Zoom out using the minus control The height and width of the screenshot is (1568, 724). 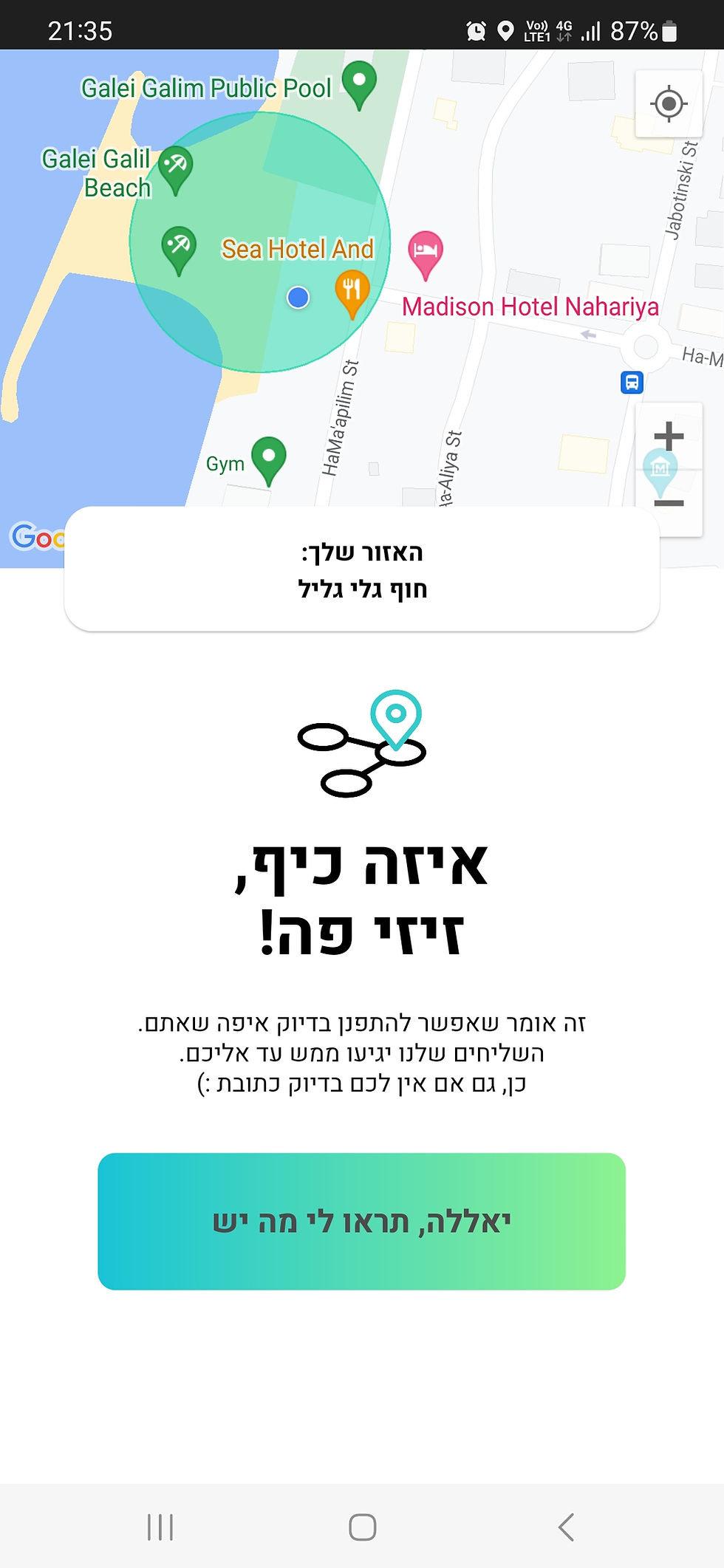point(667,502)
